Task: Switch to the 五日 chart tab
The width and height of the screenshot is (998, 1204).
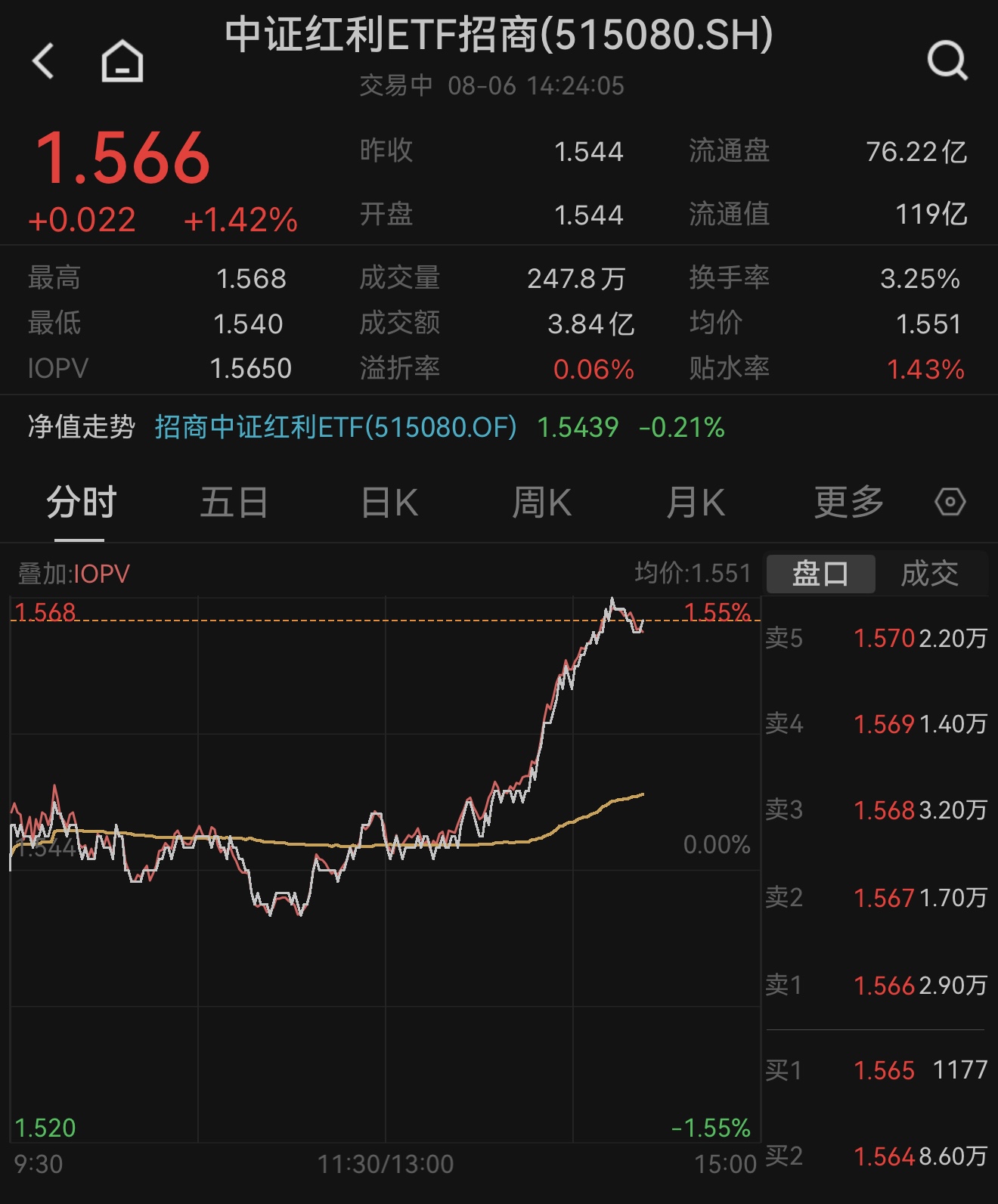Action: (x=234, y=503)
